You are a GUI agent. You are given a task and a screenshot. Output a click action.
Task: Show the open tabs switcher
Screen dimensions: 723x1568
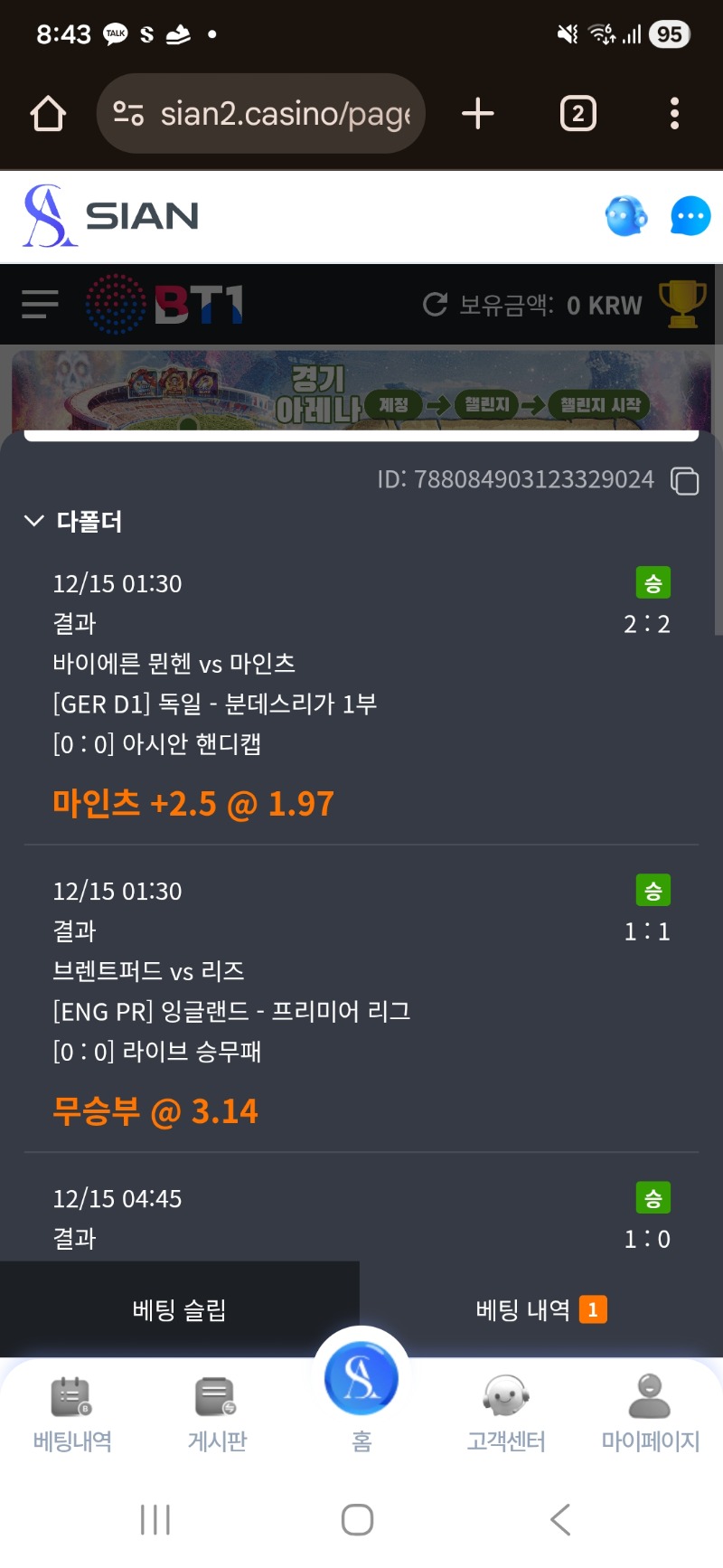[x=577, y=114]
